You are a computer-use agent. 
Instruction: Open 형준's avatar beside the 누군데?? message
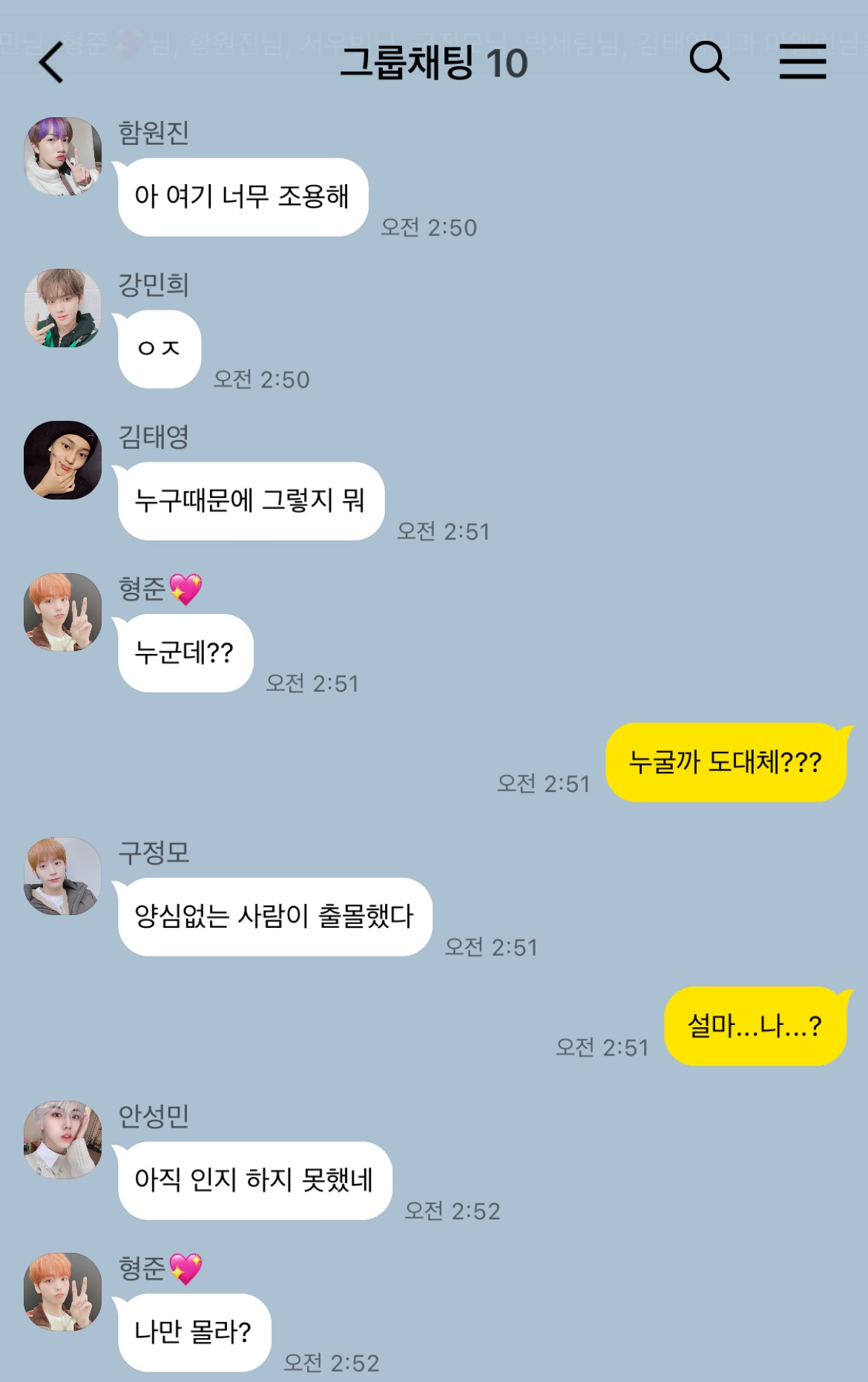(x=63, y=612)
